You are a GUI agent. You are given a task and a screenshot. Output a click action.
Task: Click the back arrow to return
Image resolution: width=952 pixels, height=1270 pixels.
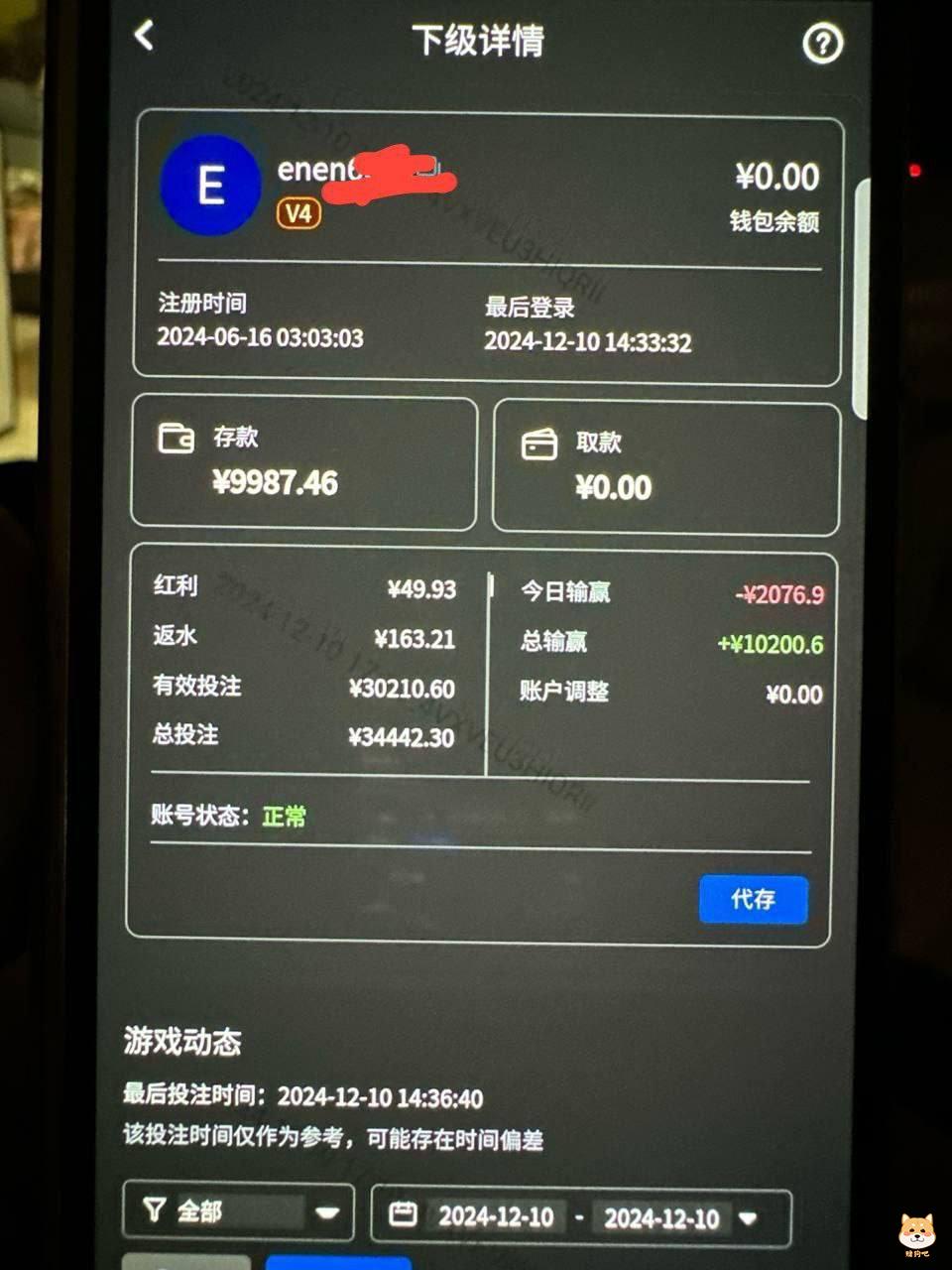click(144, 38)
